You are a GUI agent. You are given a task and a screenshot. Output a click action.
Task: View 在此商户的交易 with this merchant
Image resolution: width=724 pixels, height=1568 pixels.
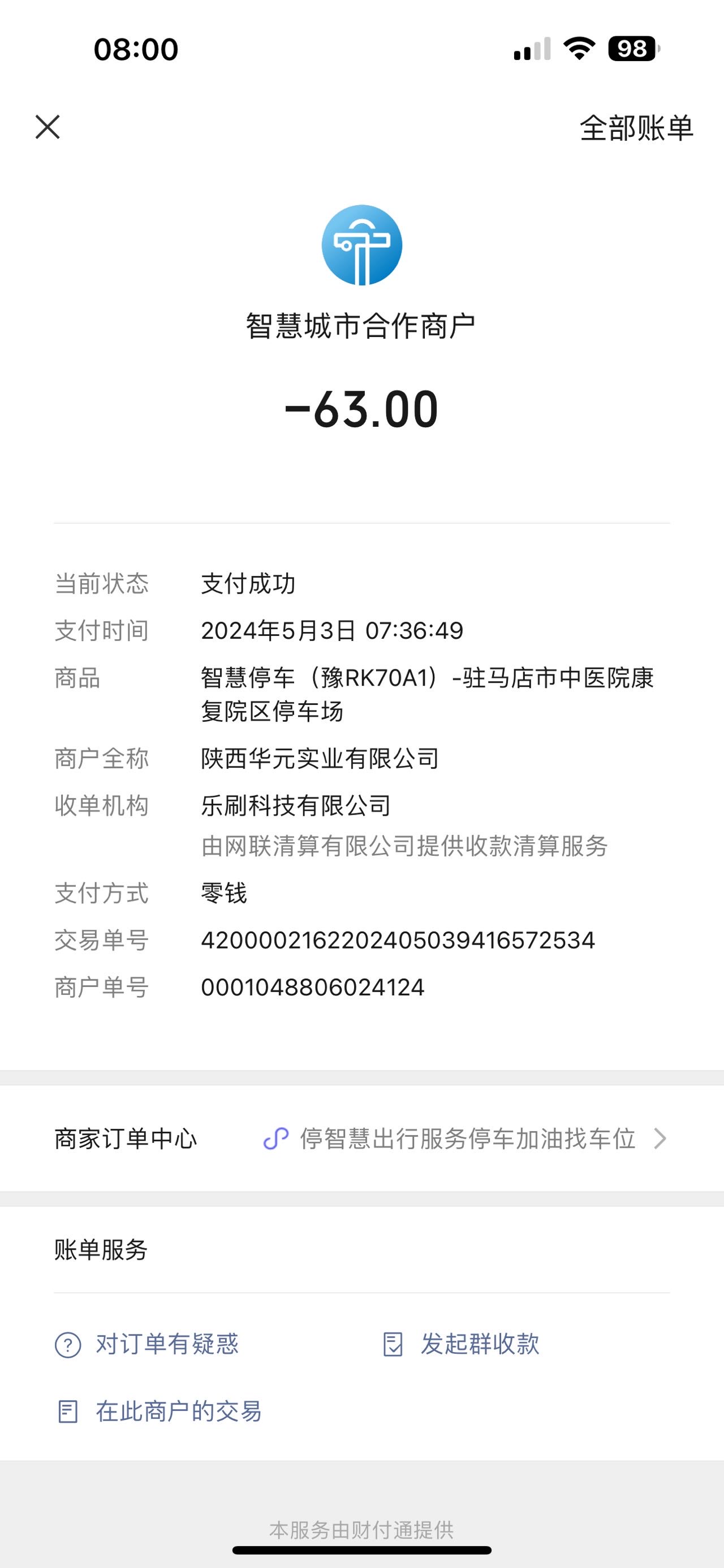[160, 1411]
